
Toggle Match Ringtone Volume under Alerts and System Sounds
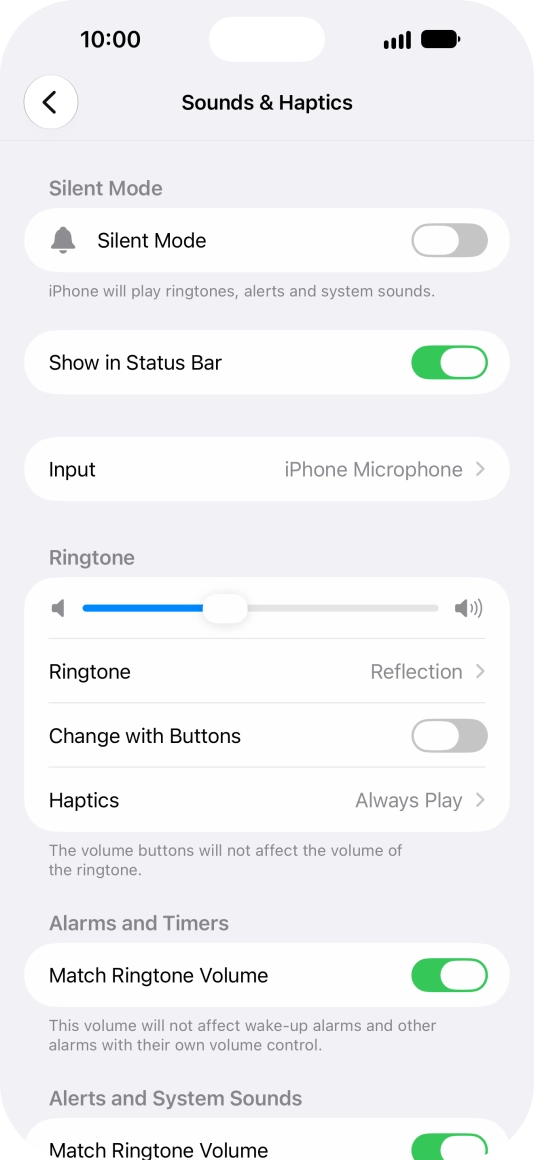(x=449, y=1147)
